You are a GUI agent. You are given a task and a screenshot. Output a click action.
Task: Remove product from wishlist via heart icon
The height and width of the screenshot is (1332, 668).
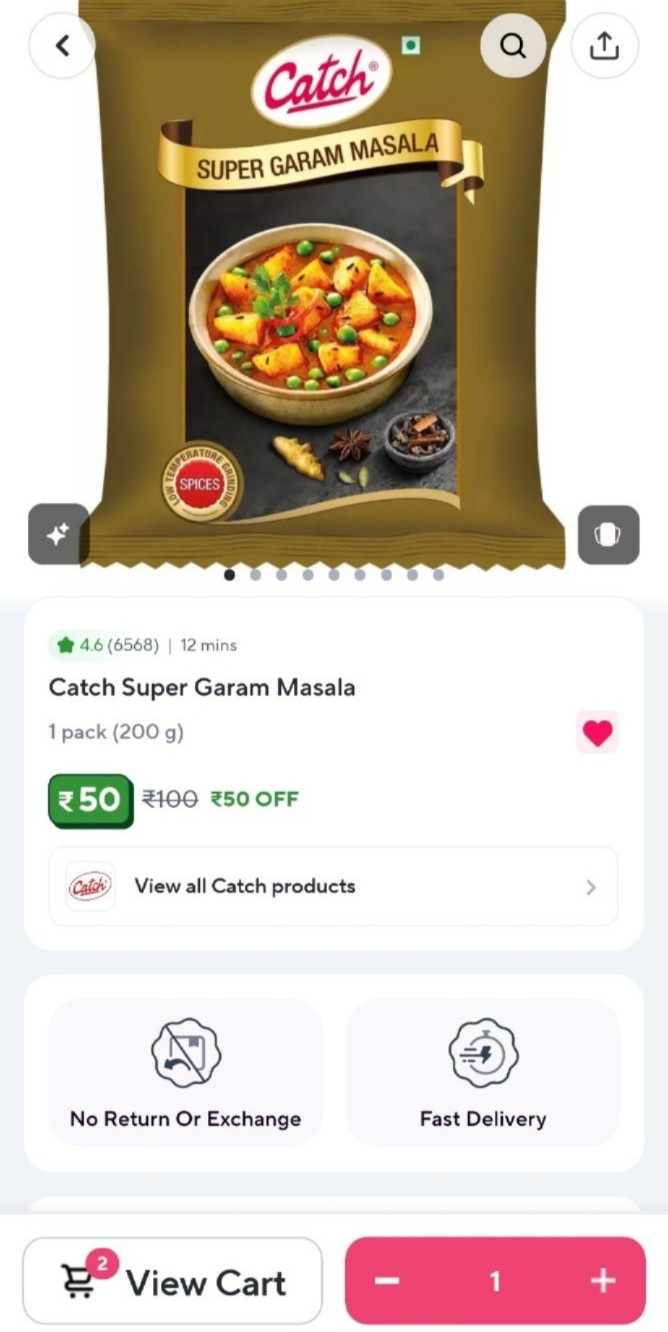point(597,733)
